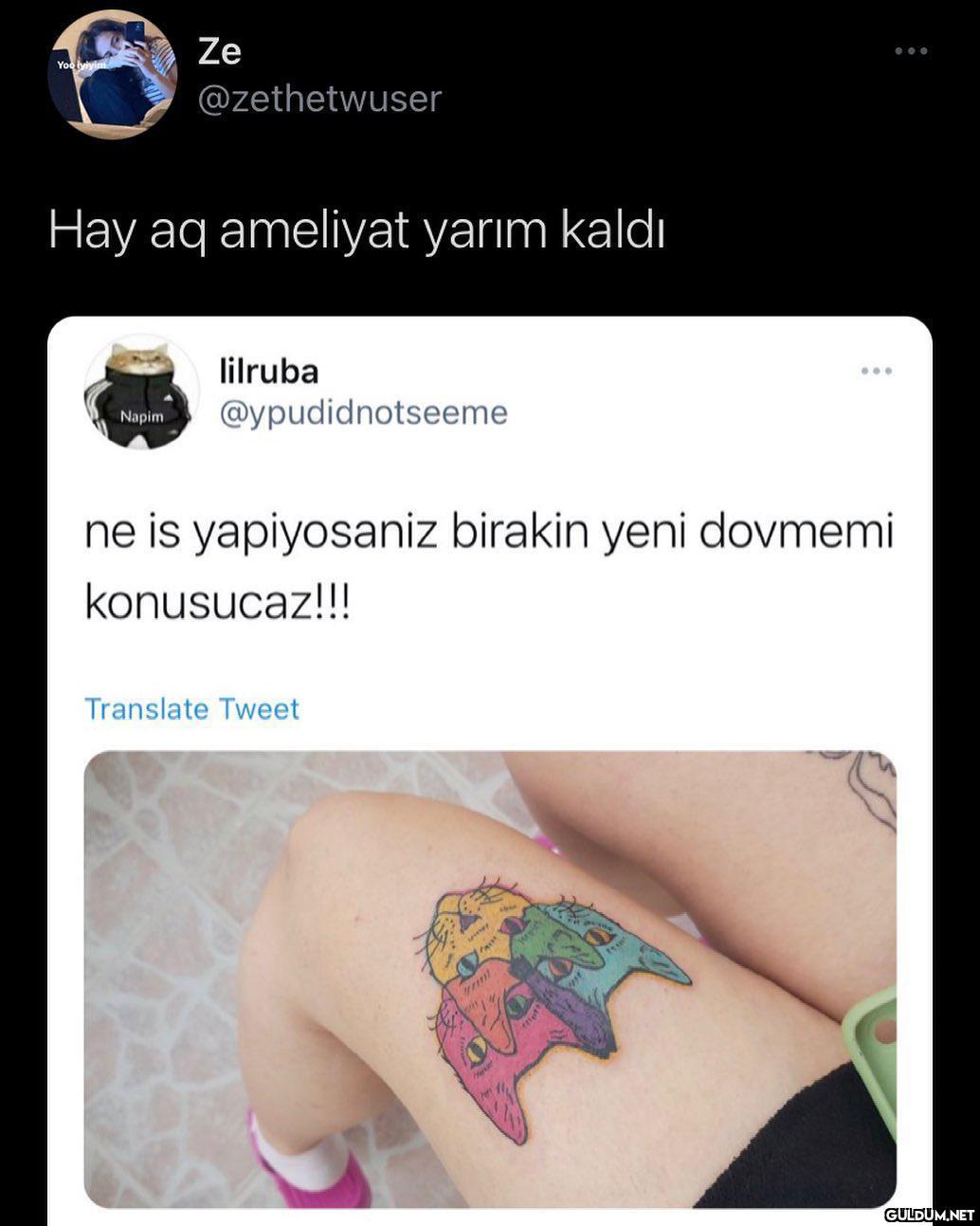View the @zethetwuser profile
This screenshot has height=1226, width=980.
point(318,99)
